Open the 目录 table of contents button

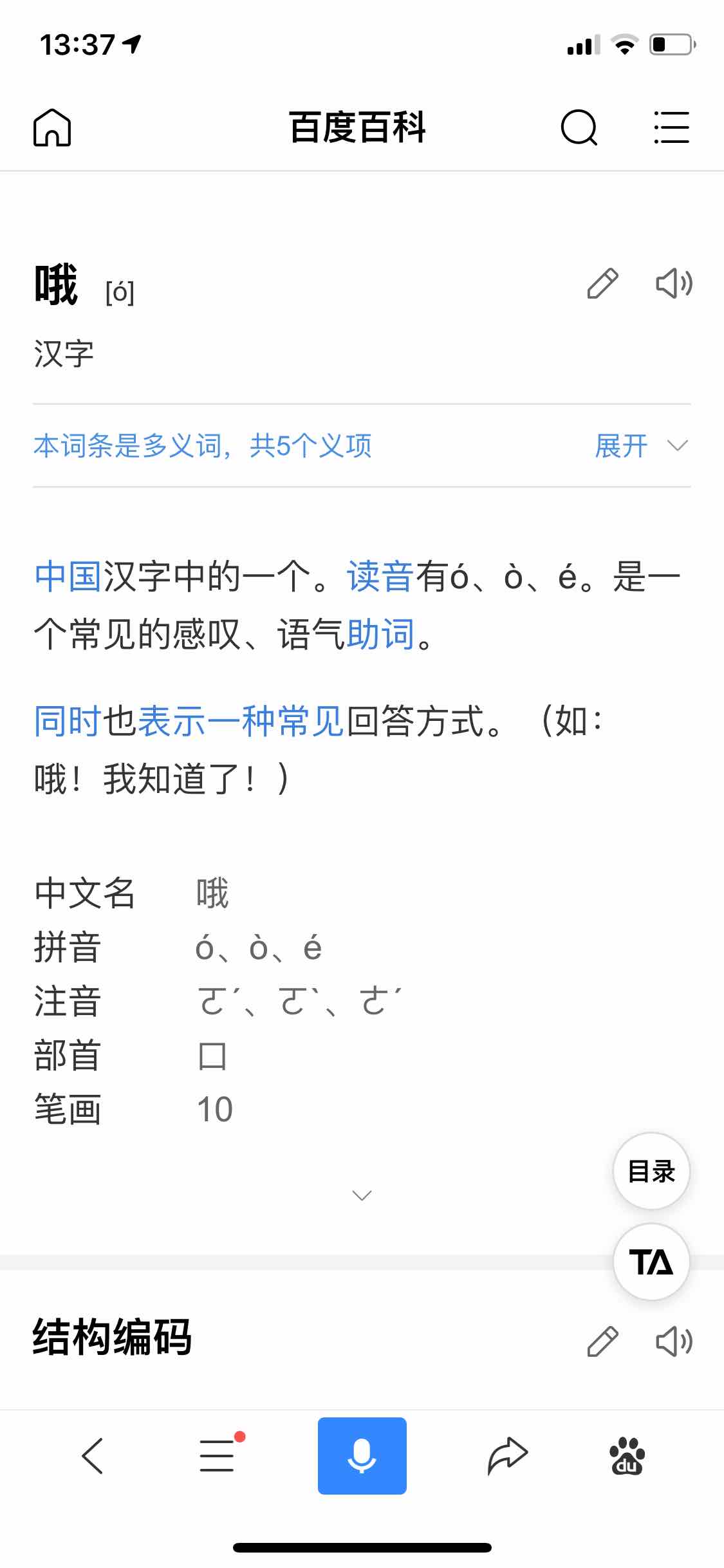click(x=651, y=1171)
